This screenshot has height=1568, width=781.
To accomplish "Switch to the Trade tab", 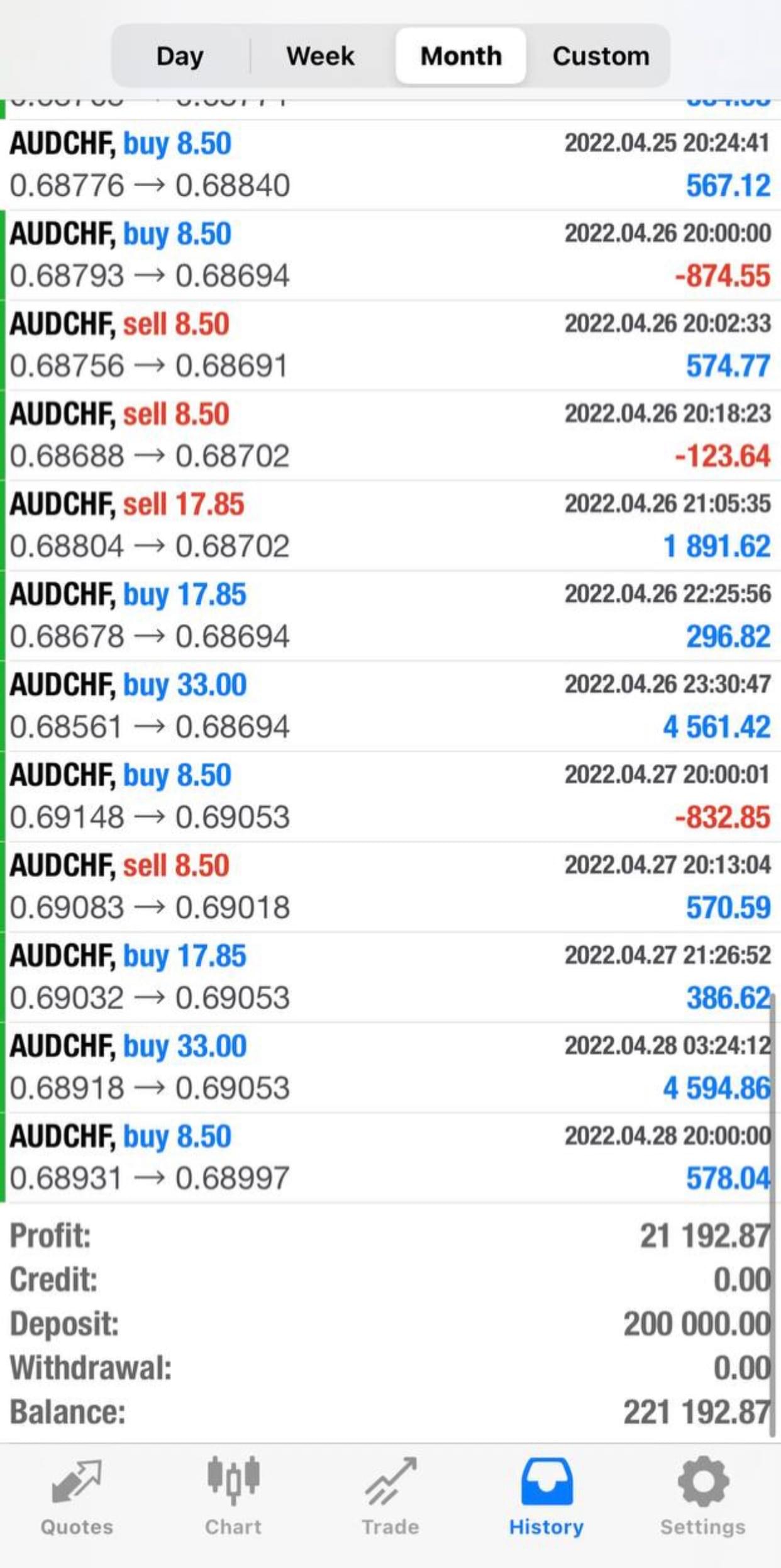I will (390, 1496).
